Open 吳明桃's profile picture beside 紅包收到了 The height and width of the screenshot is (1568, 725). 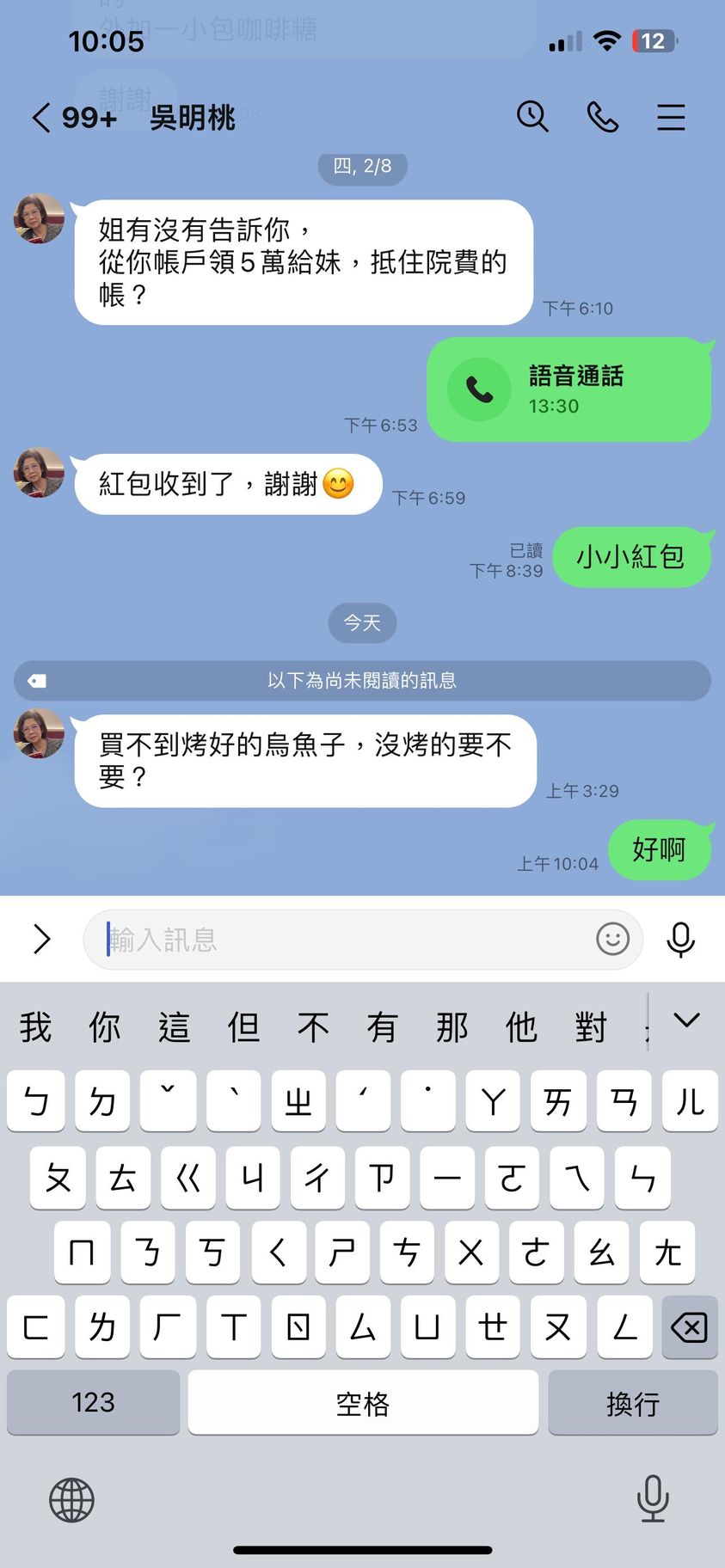click(40, 472)
